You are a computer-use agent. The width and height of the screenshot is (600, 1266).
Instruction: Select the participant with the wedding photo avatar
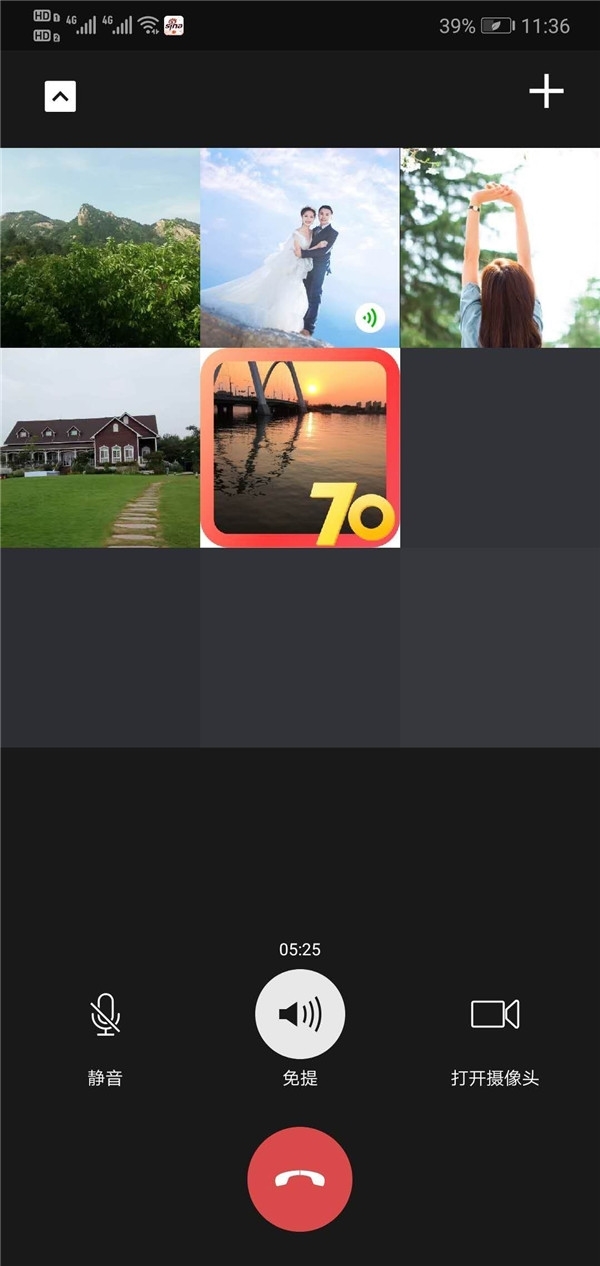[300, 248]
